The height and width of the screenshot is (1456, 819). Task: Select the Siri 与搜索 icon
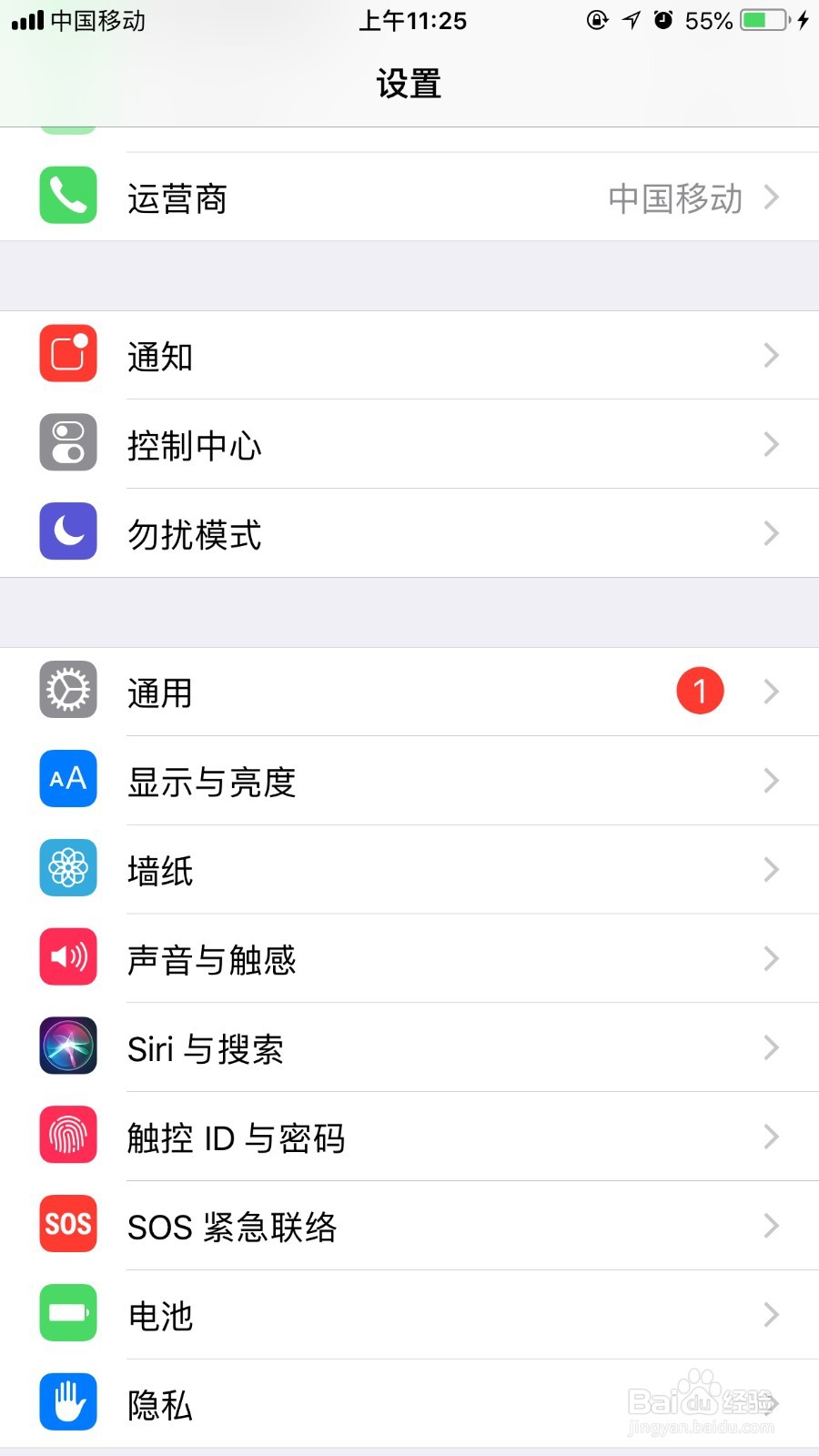[x=67, y=1046]
